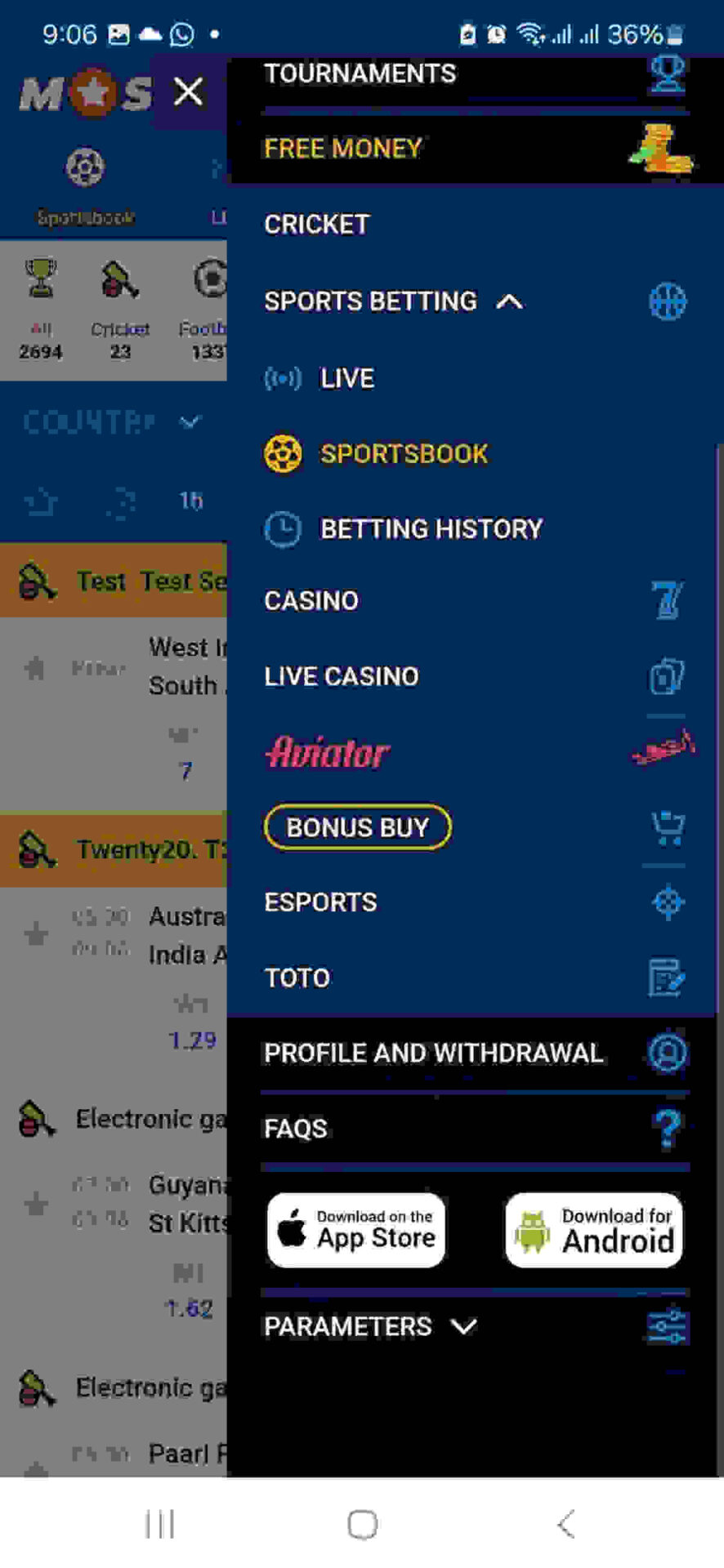This screenshot has width=724, height=1568.
Task: View Betting History
Action: coord(431,529)
